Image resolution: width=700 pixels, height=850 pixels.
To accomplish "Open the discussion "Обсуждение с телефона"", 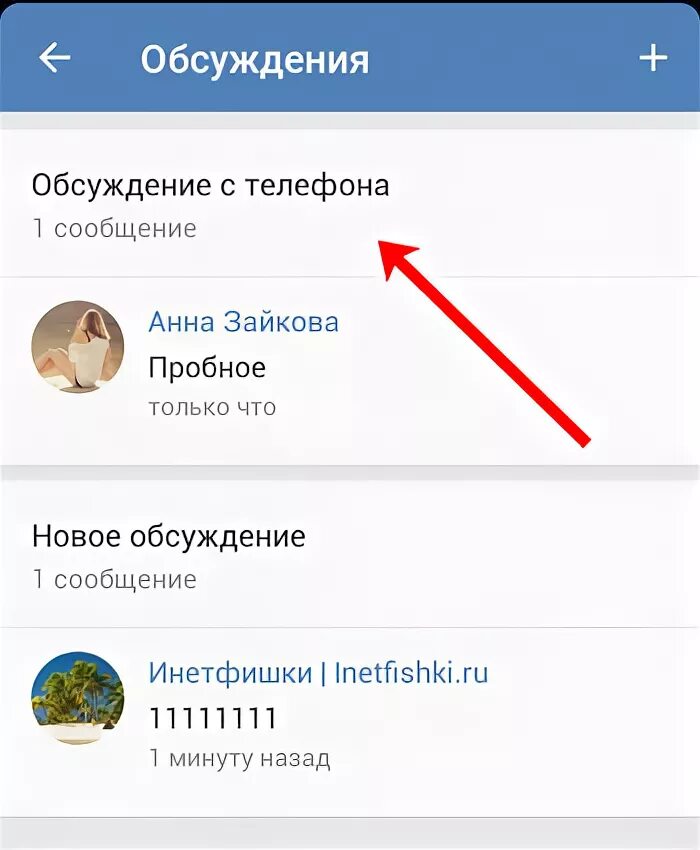I will pyautogui.click(x=210, y=186).
